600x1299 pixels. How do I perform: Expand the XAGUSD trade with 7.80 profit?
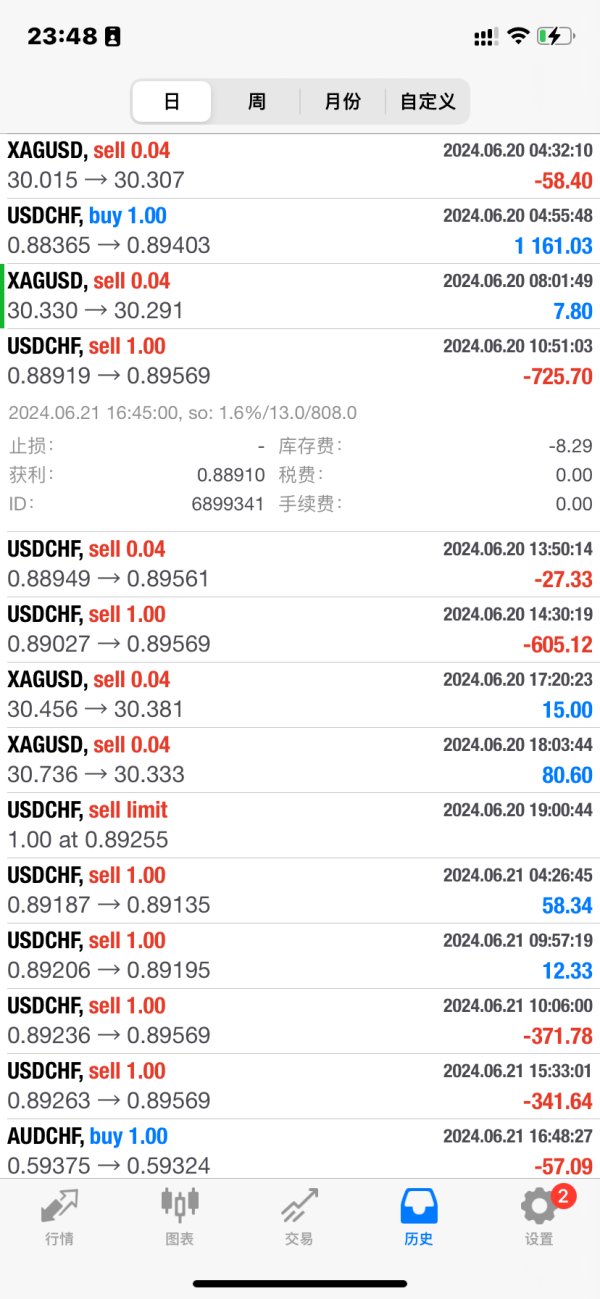coord(300,296)
